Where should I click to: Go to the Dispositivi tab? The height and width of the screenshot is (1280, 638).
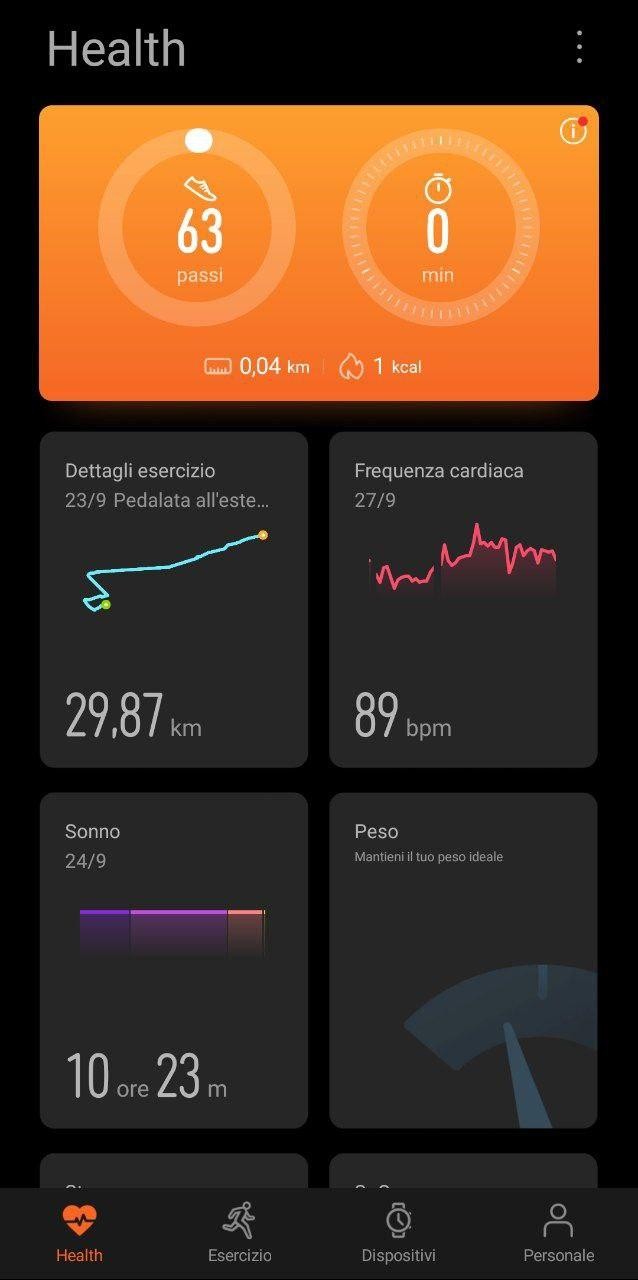(x=398, y=1233)
